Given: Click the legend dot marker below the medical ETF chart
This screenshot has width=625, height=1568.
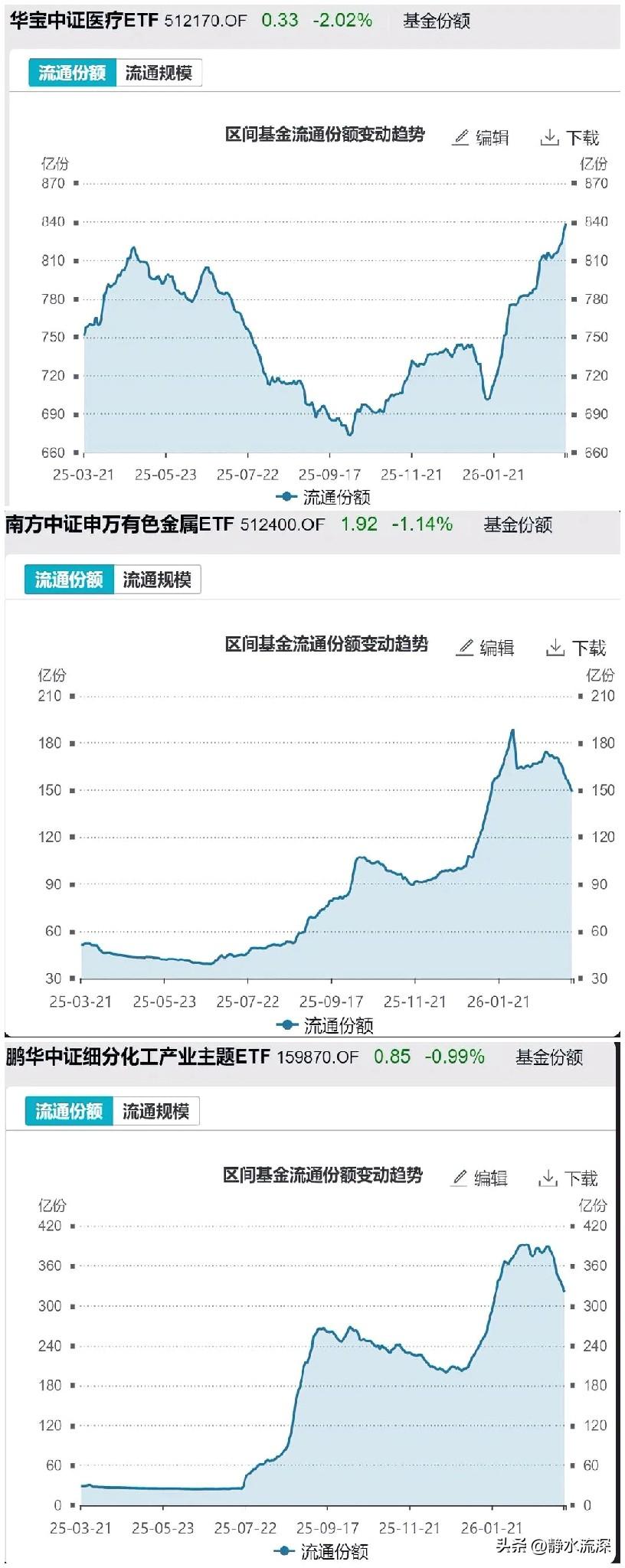Looking at the screenshot, I should [x=286, y=495].
